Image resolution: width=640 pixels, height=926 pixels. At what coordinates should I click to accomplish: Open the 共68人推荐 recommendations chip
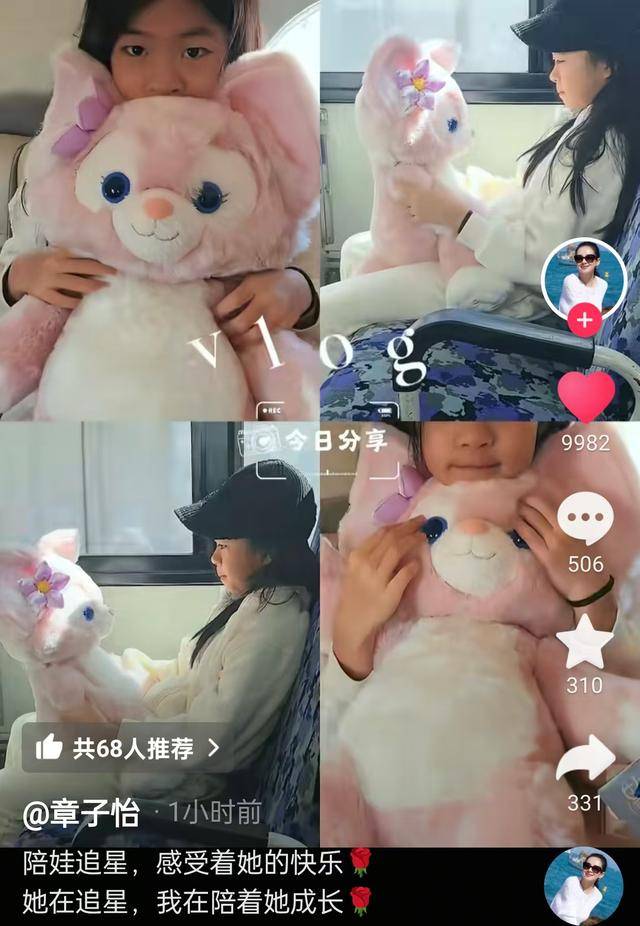click(x=127, y=747)
